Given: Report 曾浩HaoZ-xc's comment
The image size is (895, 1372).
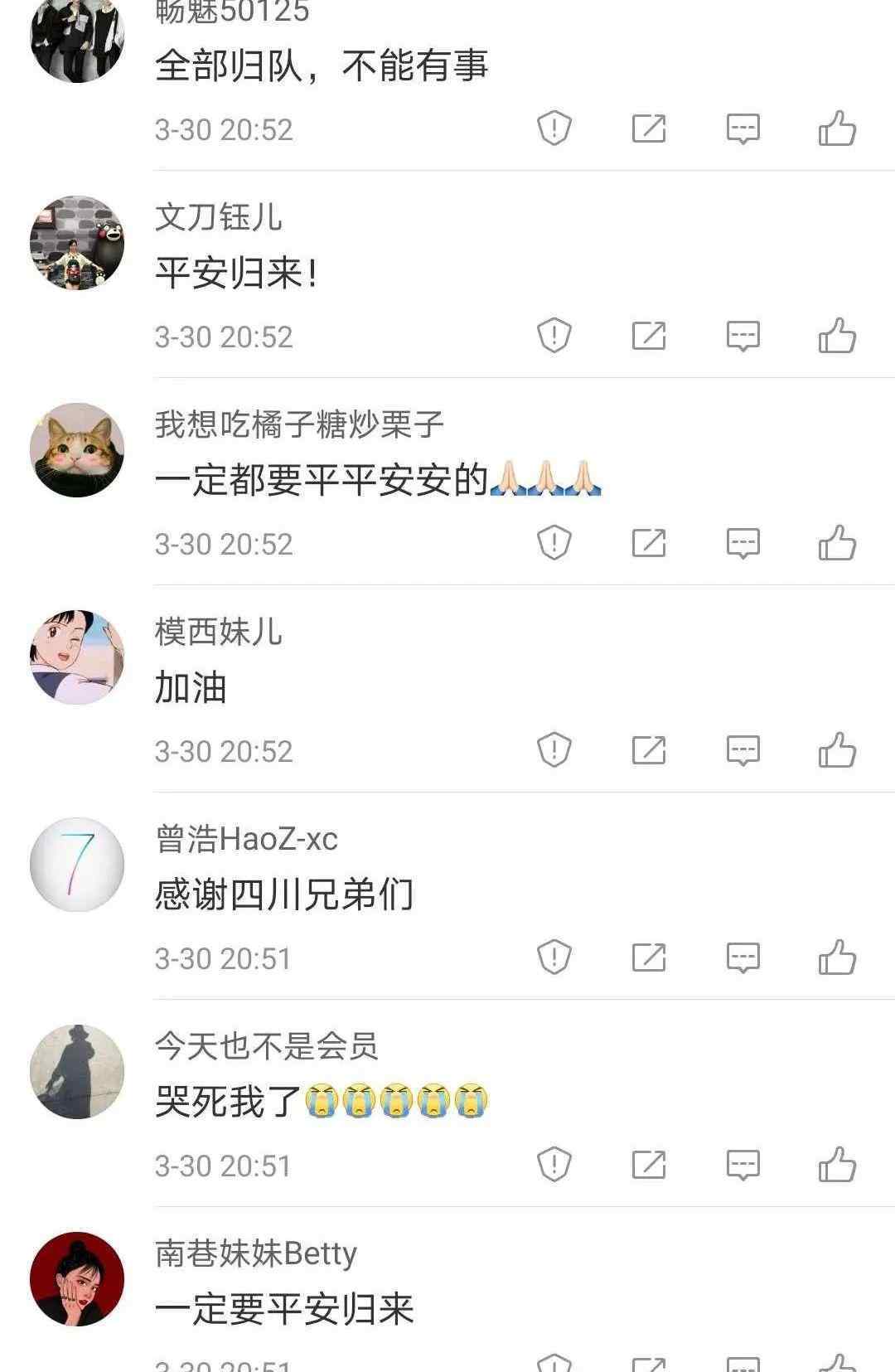Looking at the screenshot, I should click(x=554, y=957).
